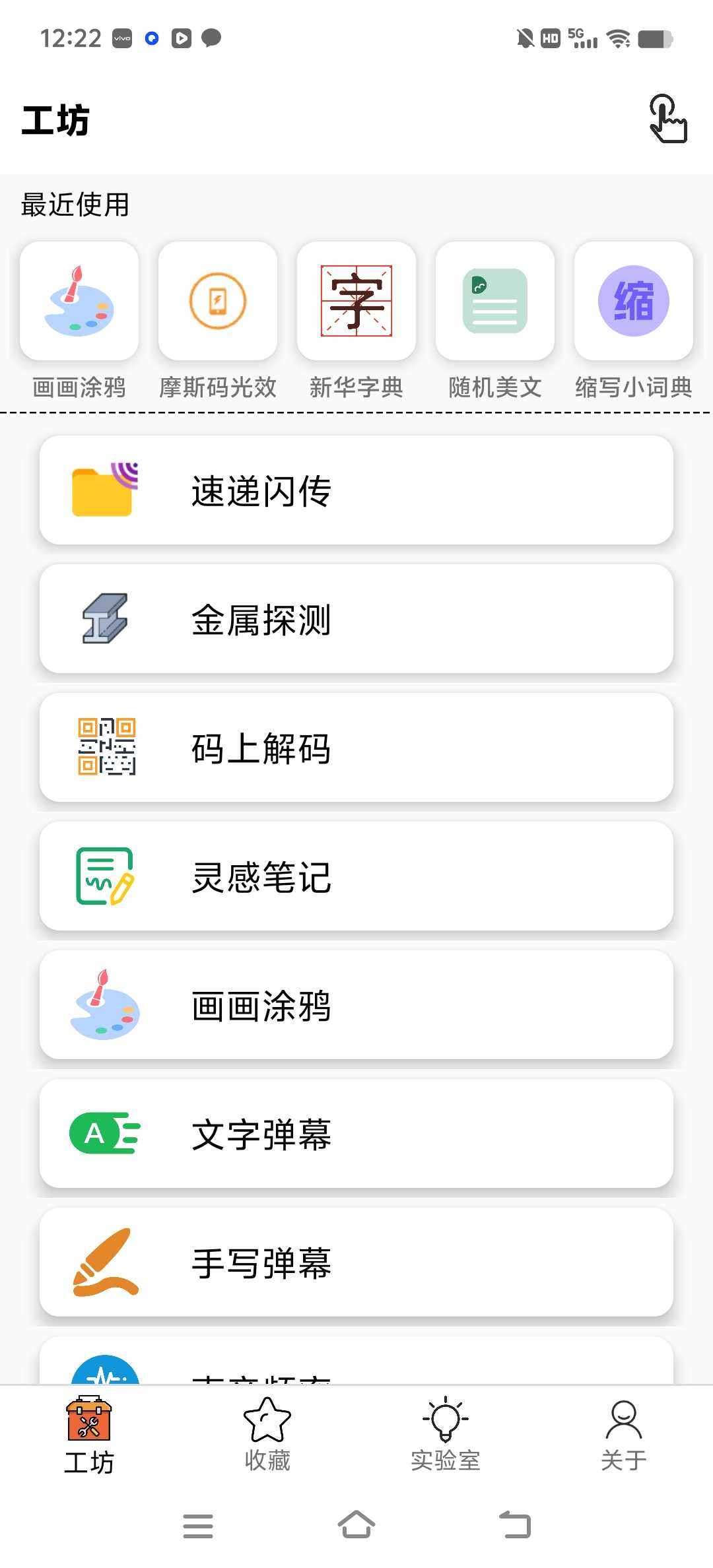Open the 灵感笔记 notes tool
The image size is (713, 1568).
point(356,876)
